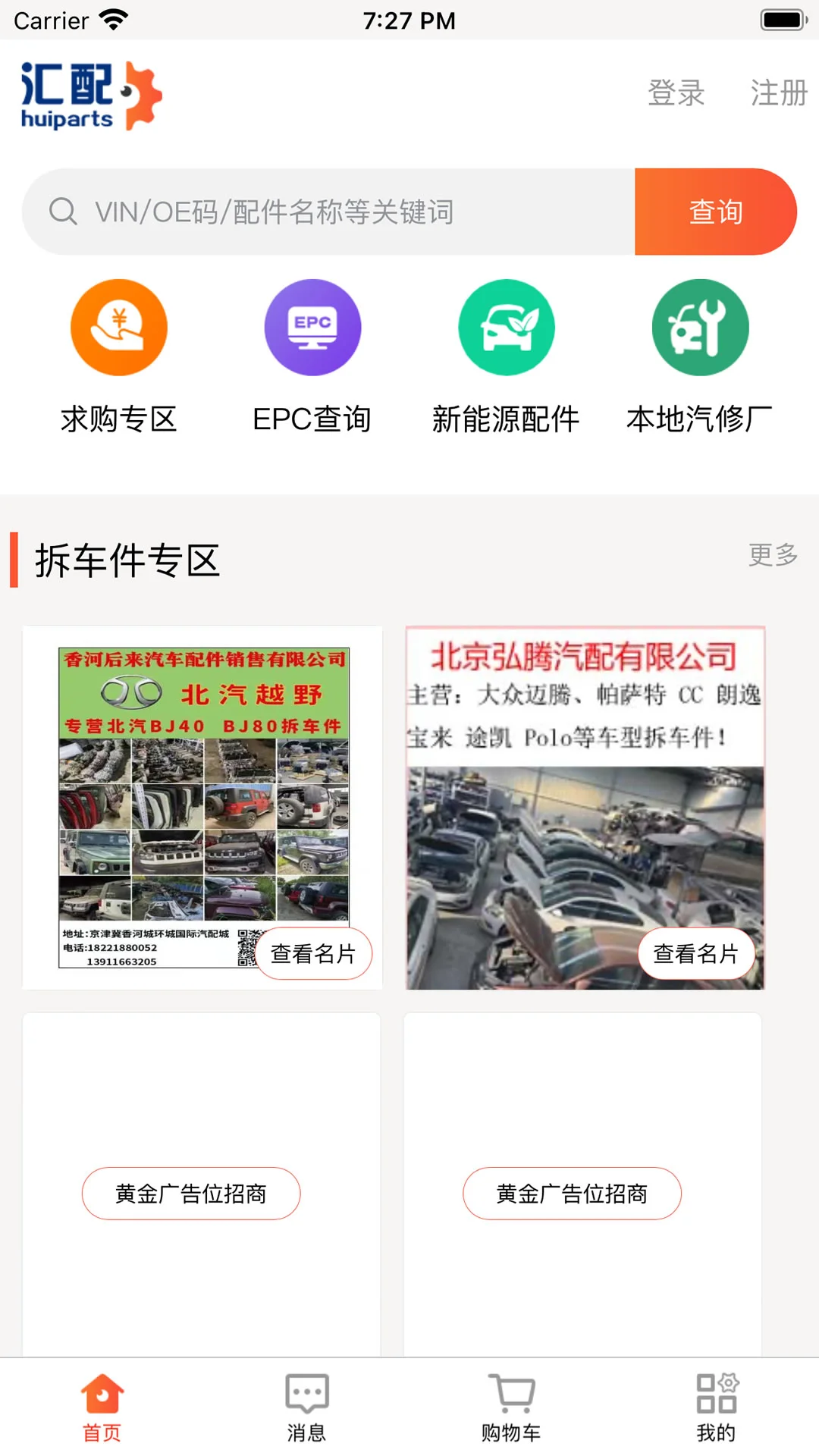This screenshot has width=819, height=1456.
Task: Open 更多 for 拆车件专区
Action: click(x=773, y=556)
